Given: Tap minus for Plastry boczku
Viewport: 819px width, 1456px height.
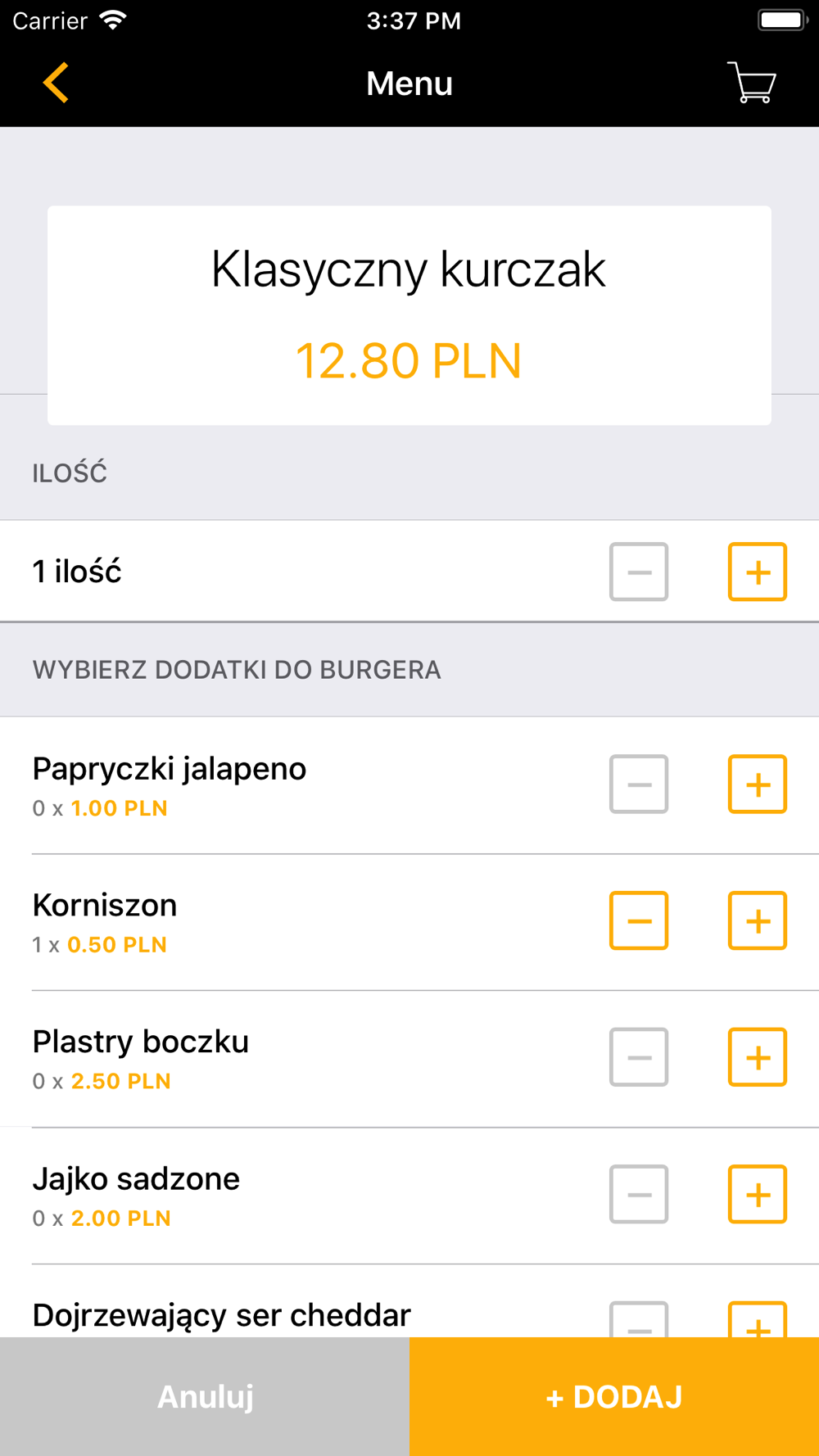Looking at the screenshot, I should point(639,1057).
